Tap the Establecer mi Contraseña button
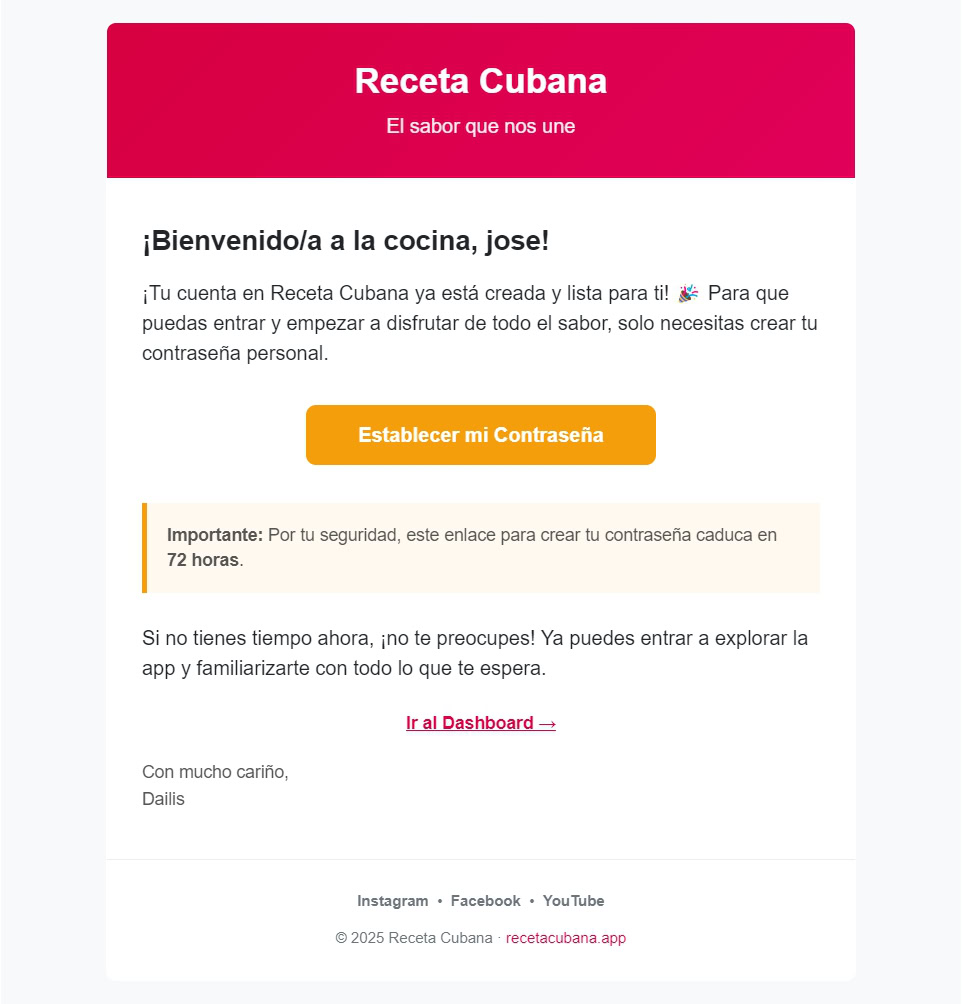Viewport: 962px width, 1004px height. [480, 435]
